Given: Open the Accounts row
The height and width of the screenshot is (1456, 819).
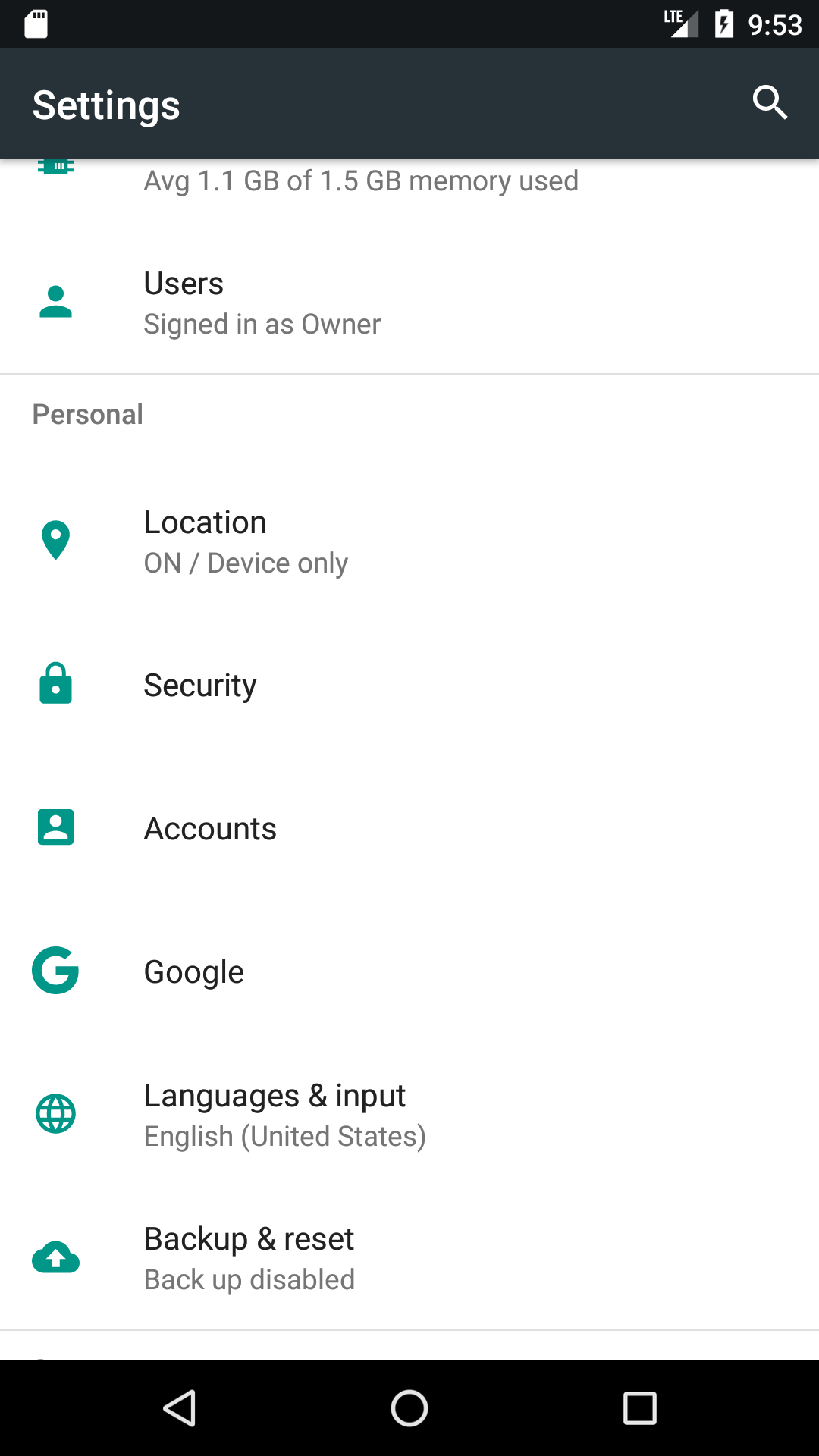Looking at the screenshot, I should 409,828.
